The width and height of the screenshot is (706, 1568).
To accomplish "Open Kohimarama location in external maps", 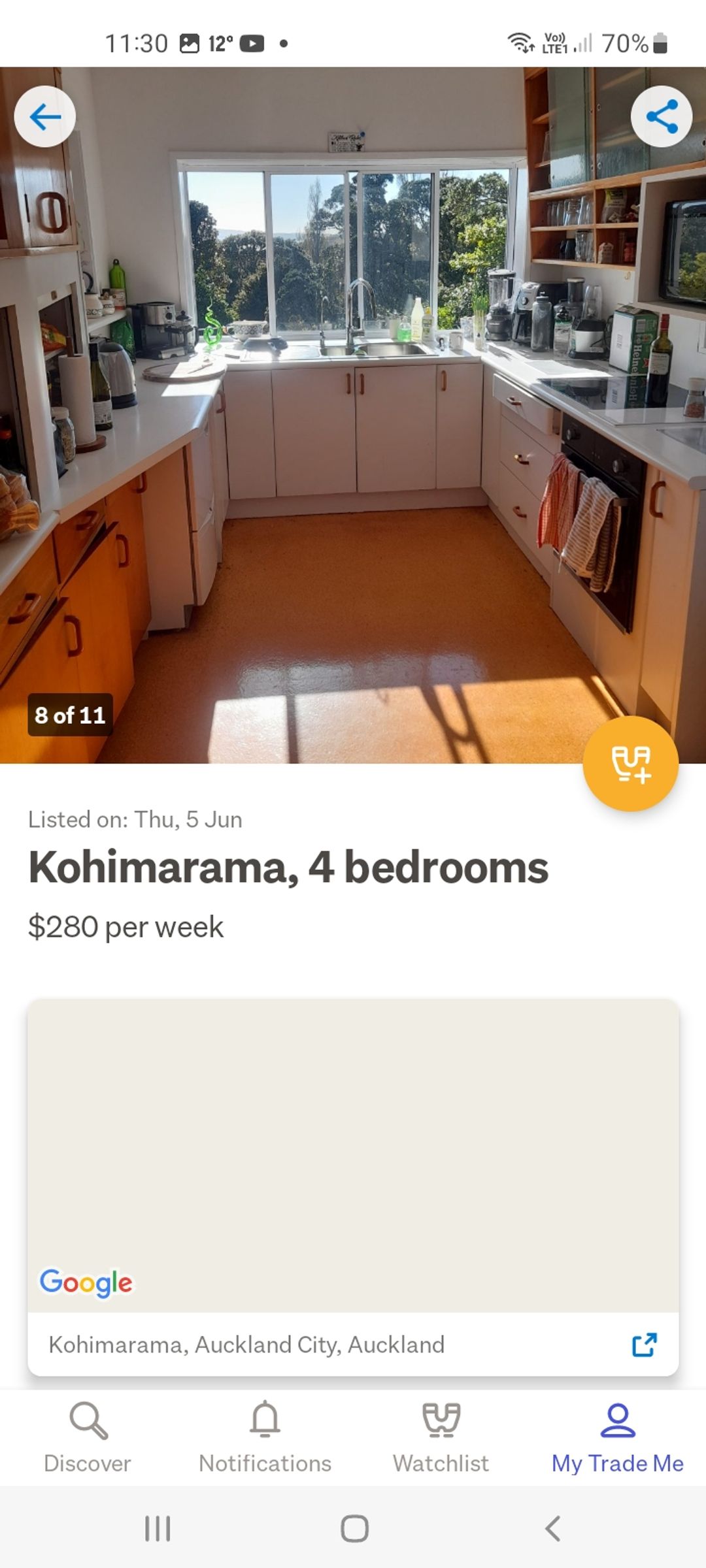I will 644,1345.
